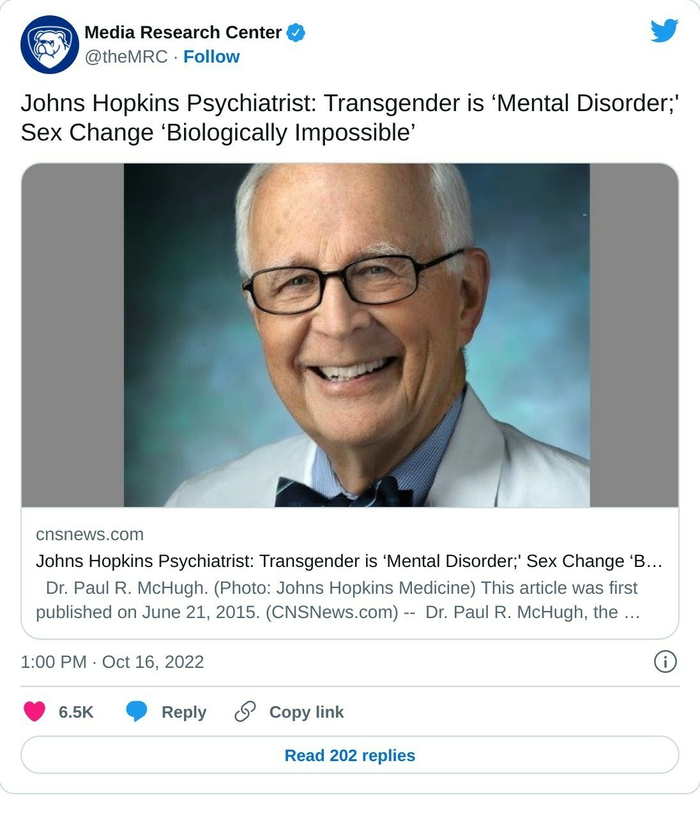Follow the @theMRC account

(x=211, y=57)
